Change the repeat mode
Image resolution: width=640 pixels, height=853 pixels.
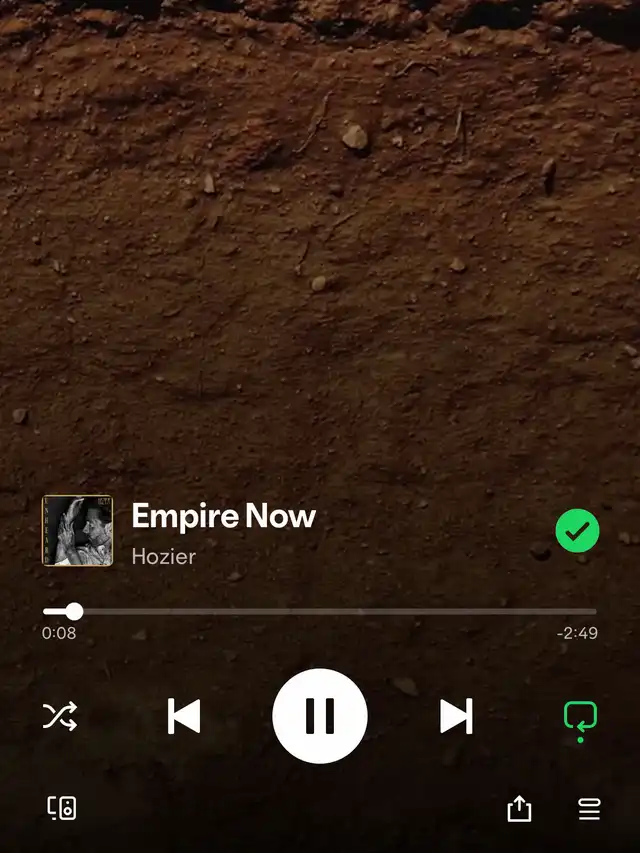580,720
